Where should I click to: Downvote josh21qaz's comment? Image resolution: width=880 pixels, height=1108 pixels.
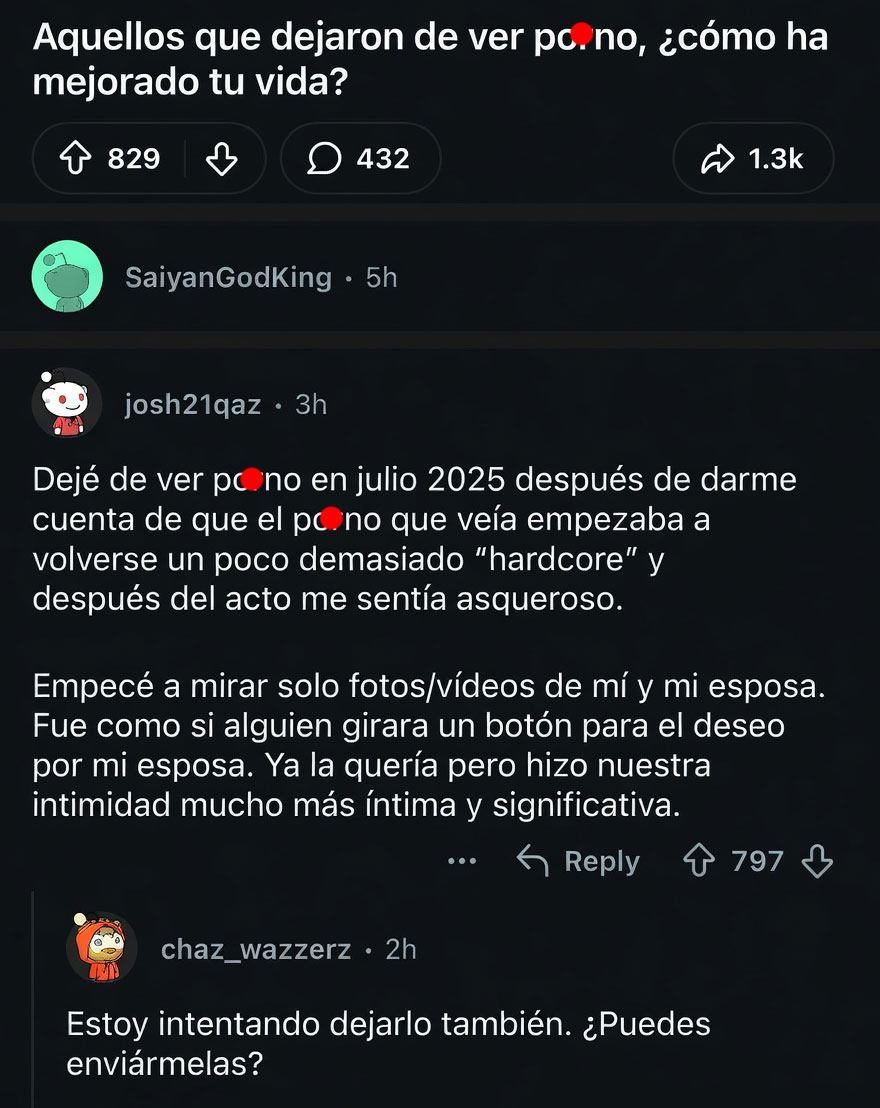tap(818, 861)
